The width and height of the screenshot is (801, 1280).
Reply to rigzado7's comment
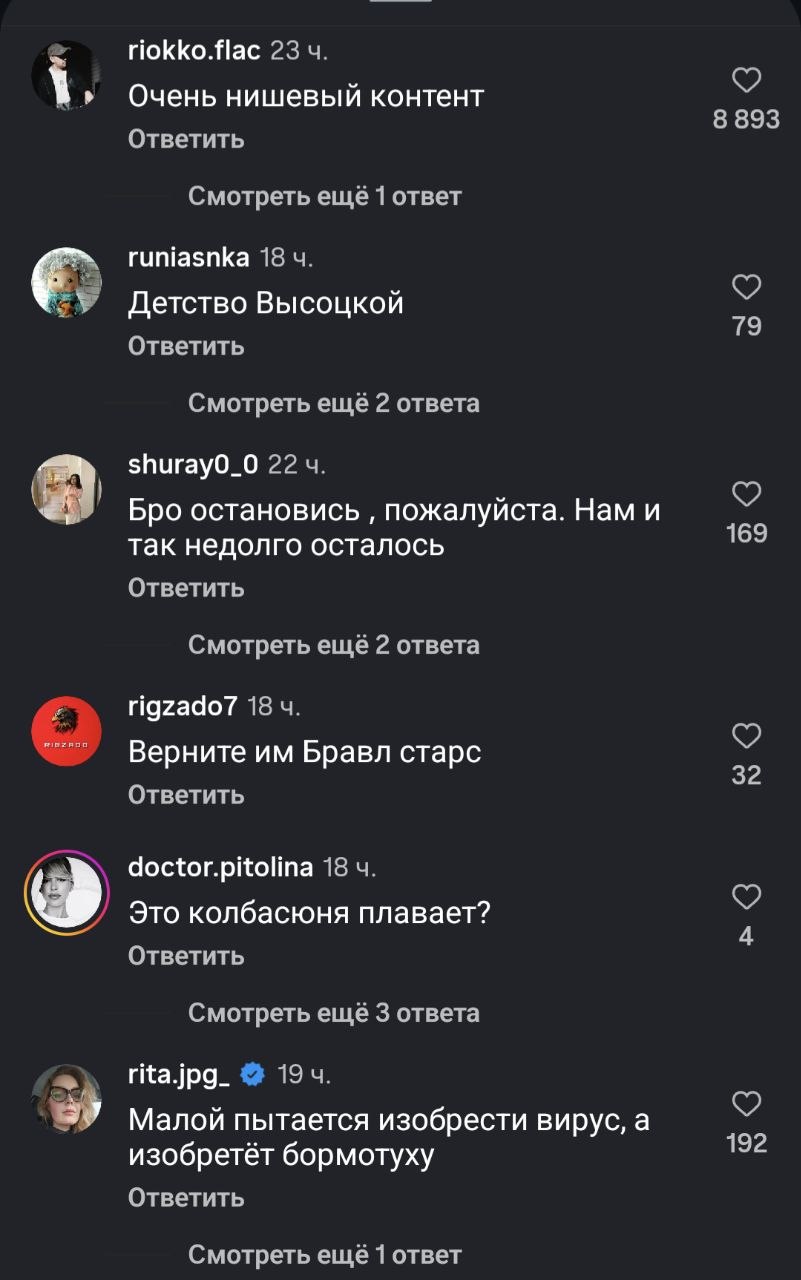(186, 795)
